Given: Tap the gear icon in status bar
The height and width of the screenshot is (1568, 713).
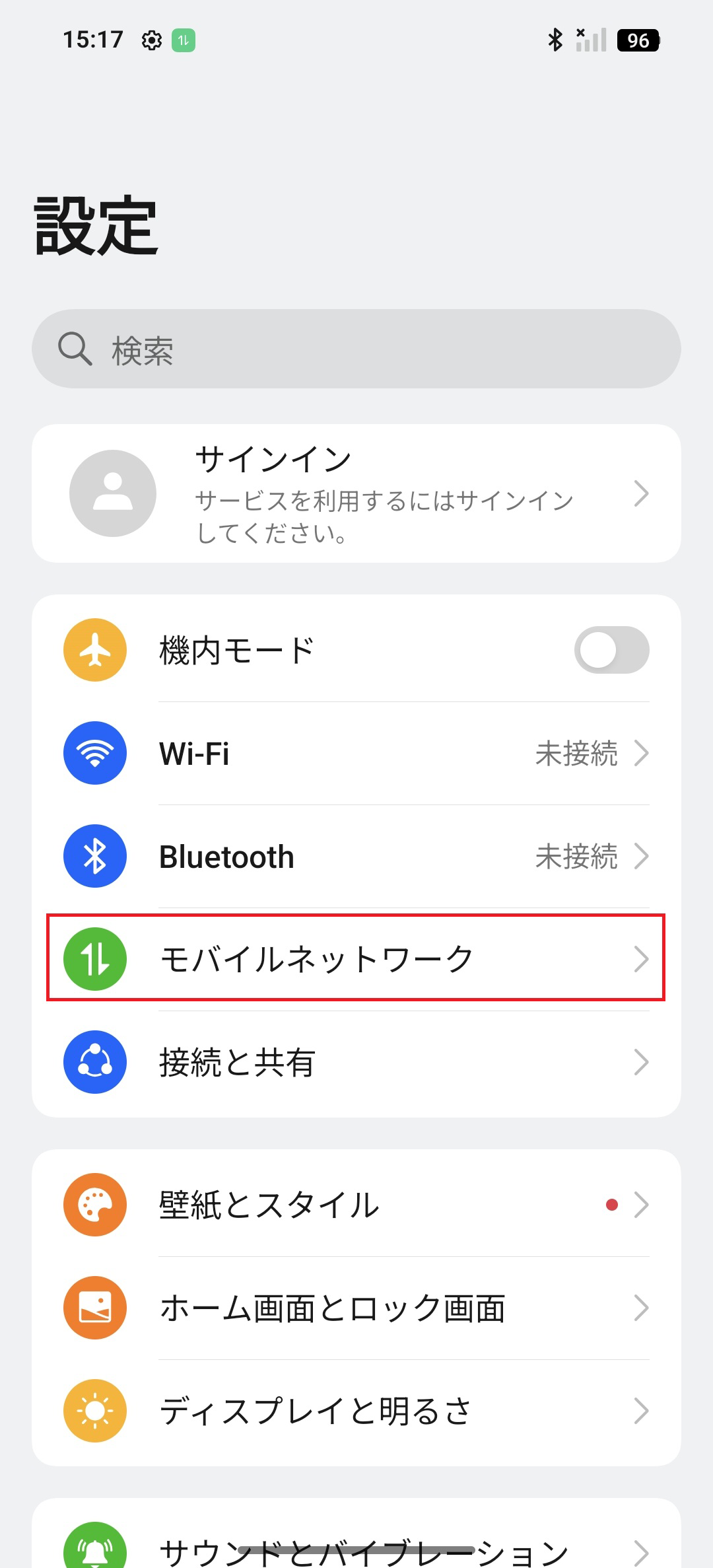Looking at the screenshot, I should coord(152,40).
